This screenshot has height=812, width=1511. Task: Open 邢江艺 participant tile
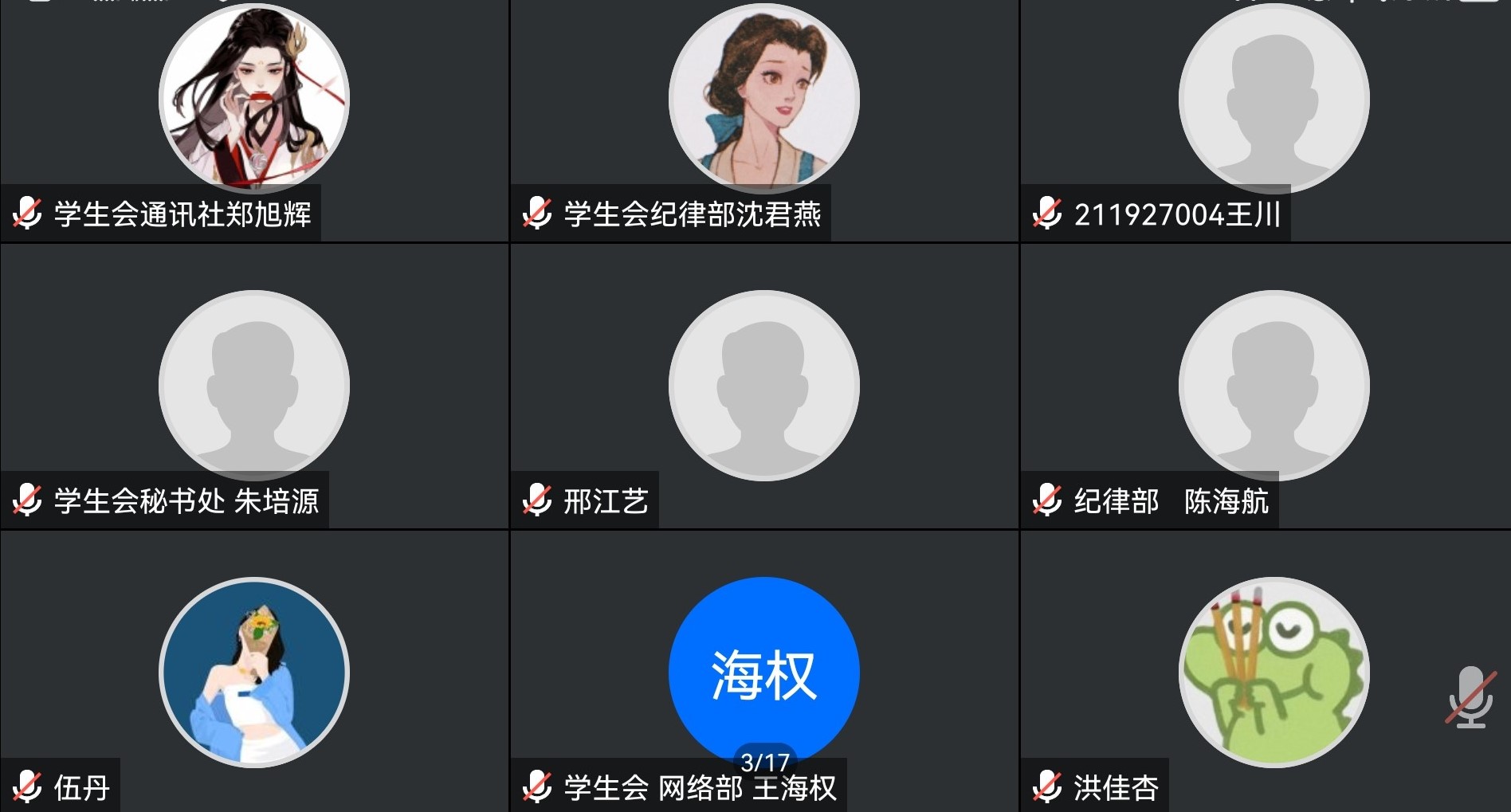(763, 386)
